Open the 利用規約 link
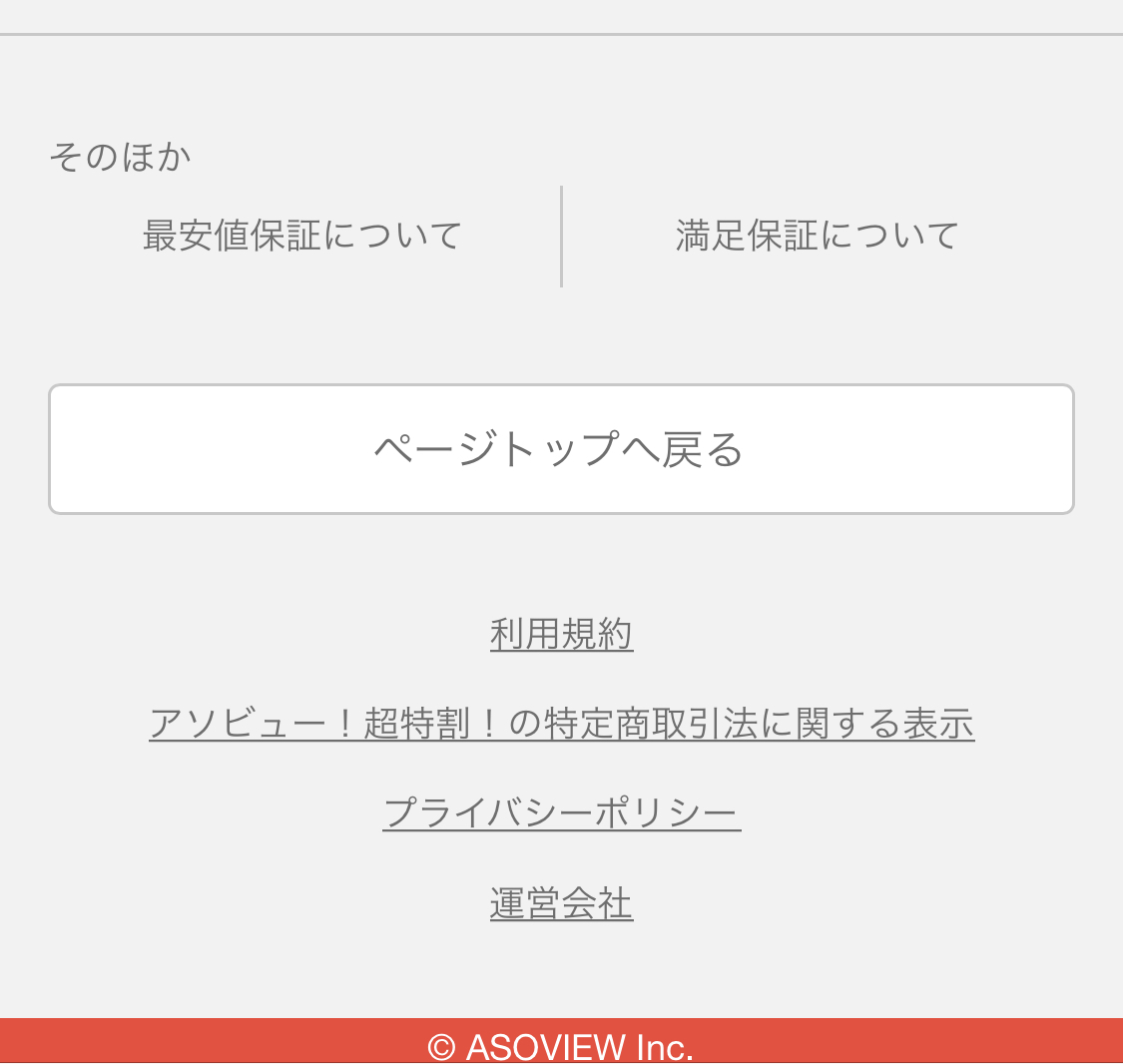This screenshot has width=1123, height=1064. [561, 634]
